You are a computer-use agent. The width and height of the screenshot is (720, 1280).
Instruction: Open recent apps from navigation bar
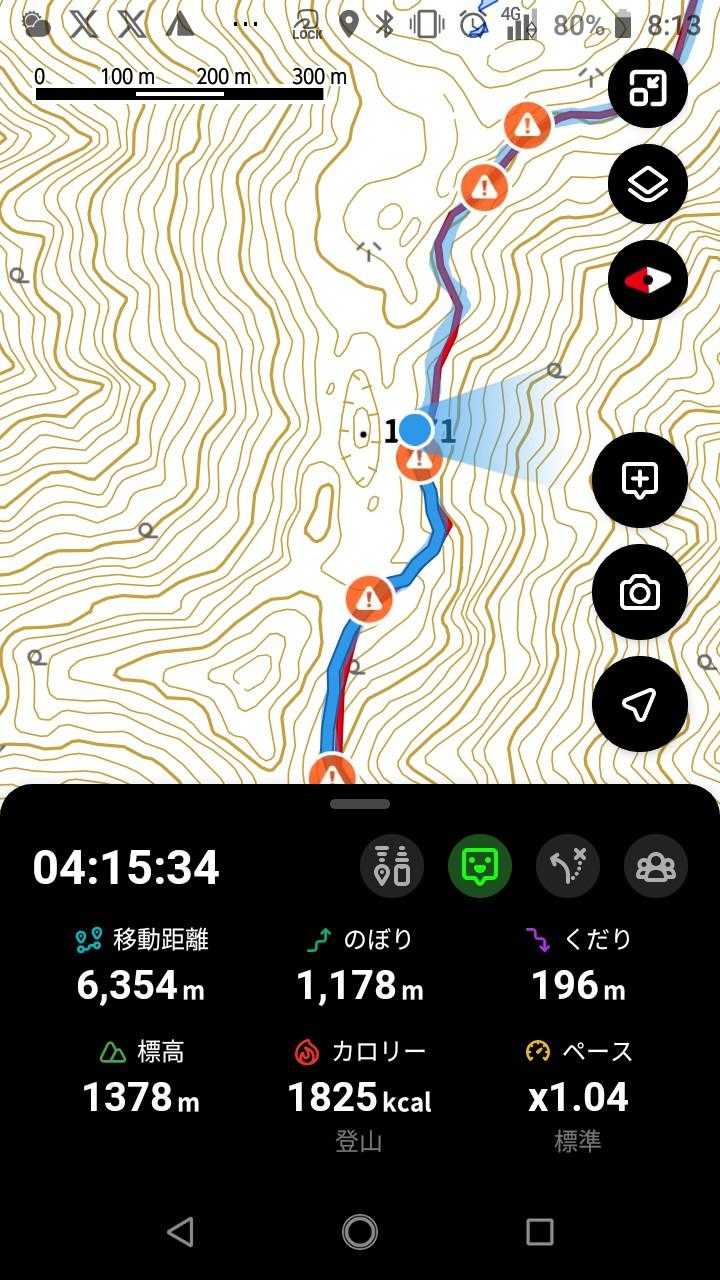(540, 1232)
